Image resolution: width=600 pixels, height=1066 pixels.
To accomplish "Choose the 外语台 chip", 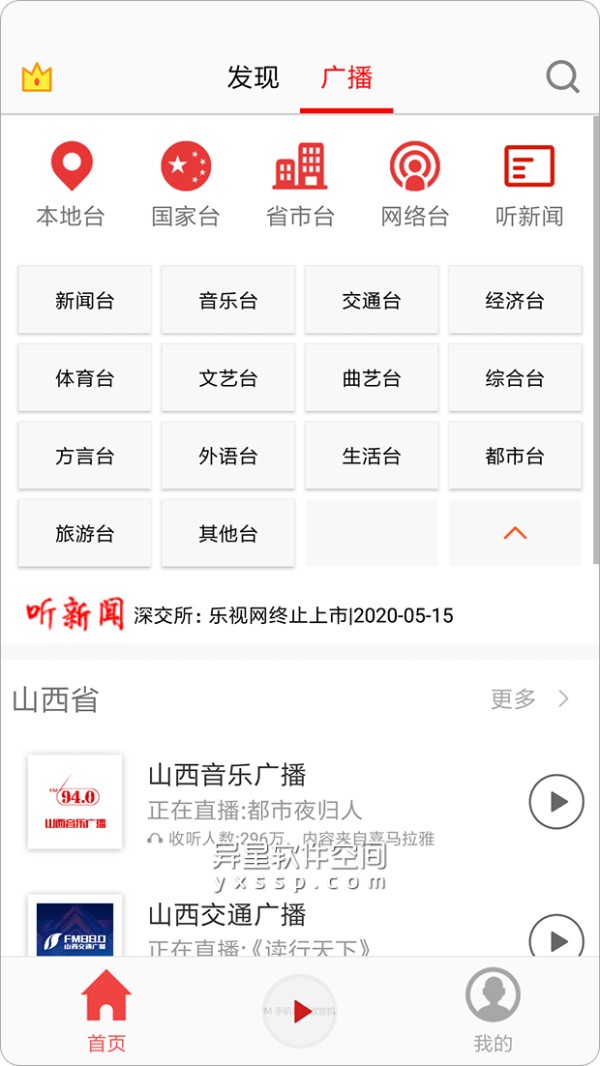I will click(228, 456).
